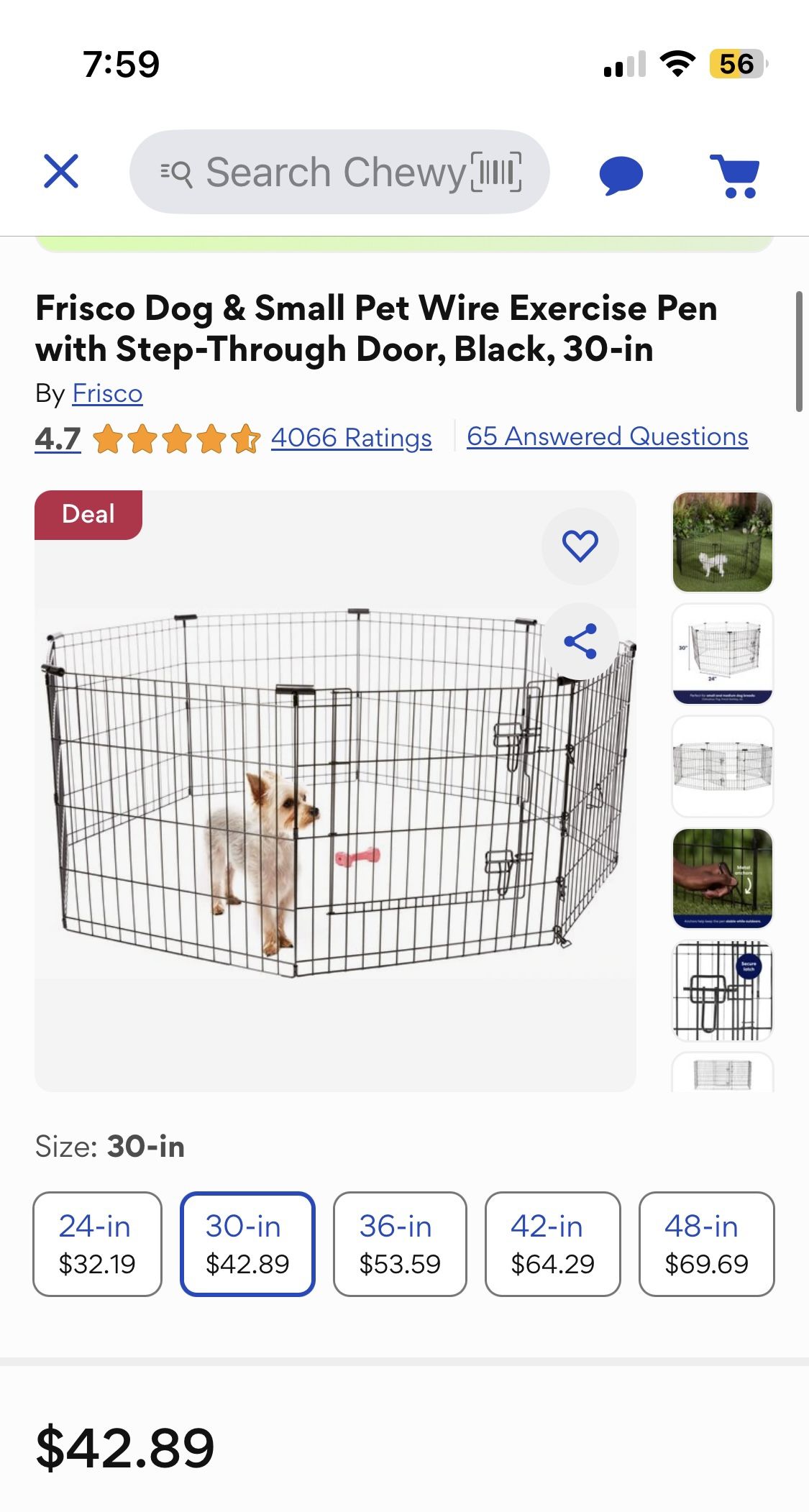The image size is (809, 1512).
Task: View the 4066 Ratings
Action: (351, 437)
